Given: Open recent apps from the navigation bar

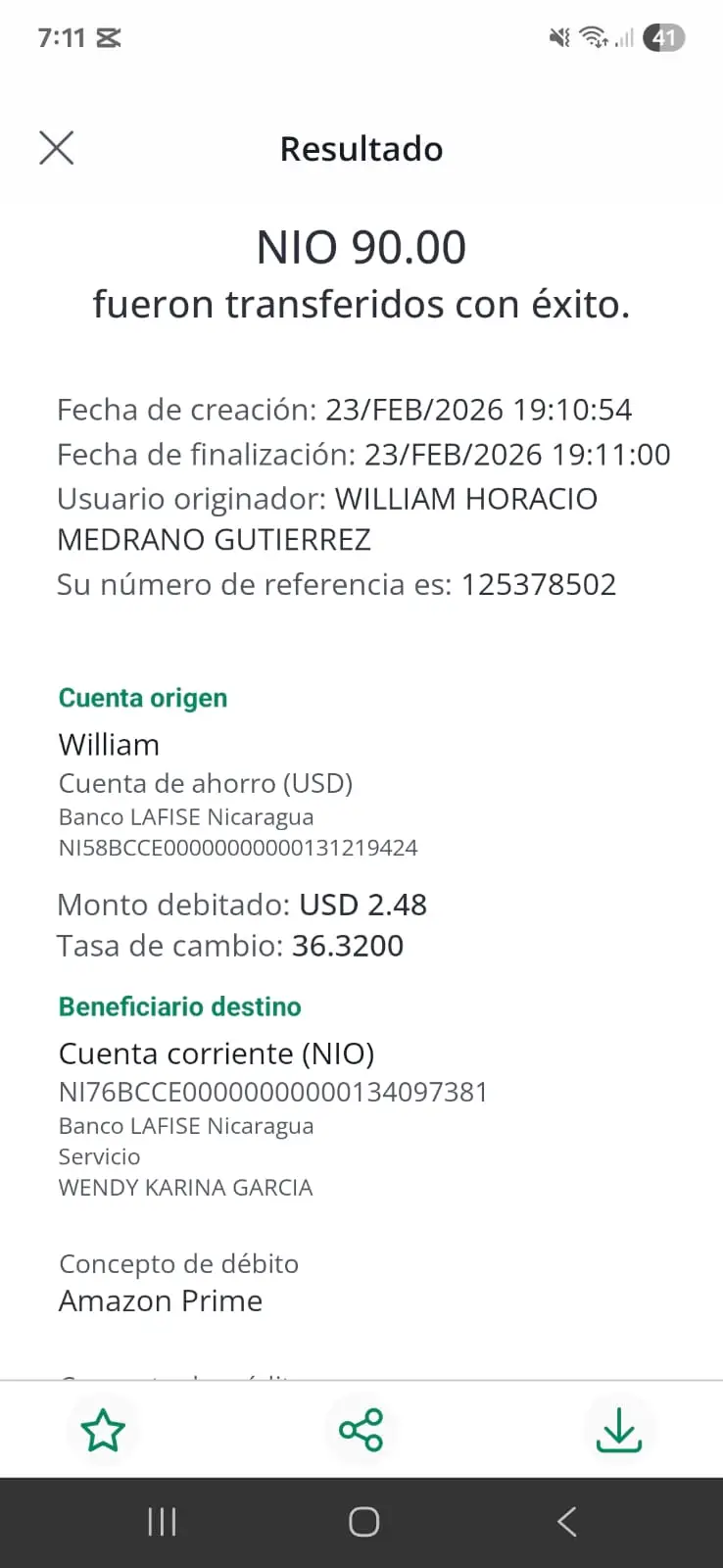Looking at the screenshot, I should [x=162, y=1522].
